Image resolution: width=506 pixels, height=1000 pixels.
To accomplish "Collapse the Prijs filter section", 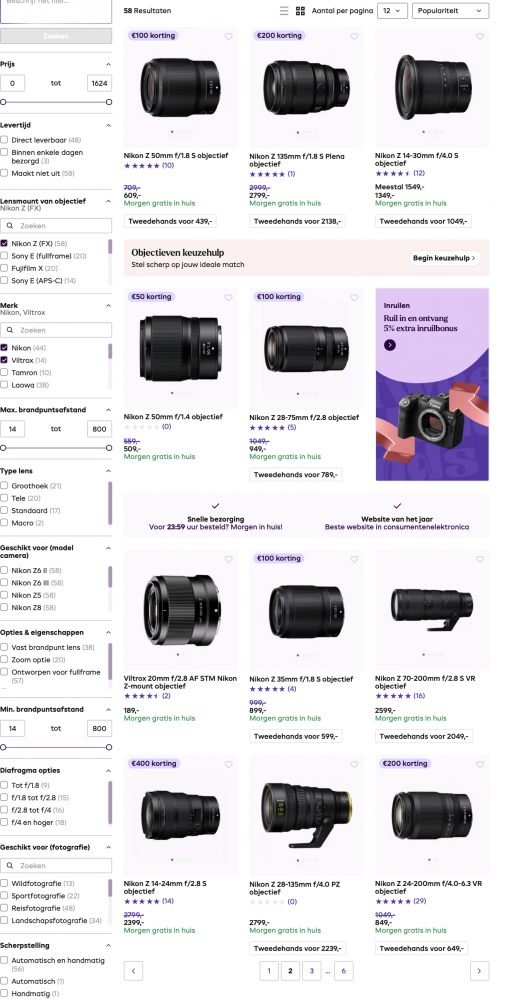I will coord(108,64).
